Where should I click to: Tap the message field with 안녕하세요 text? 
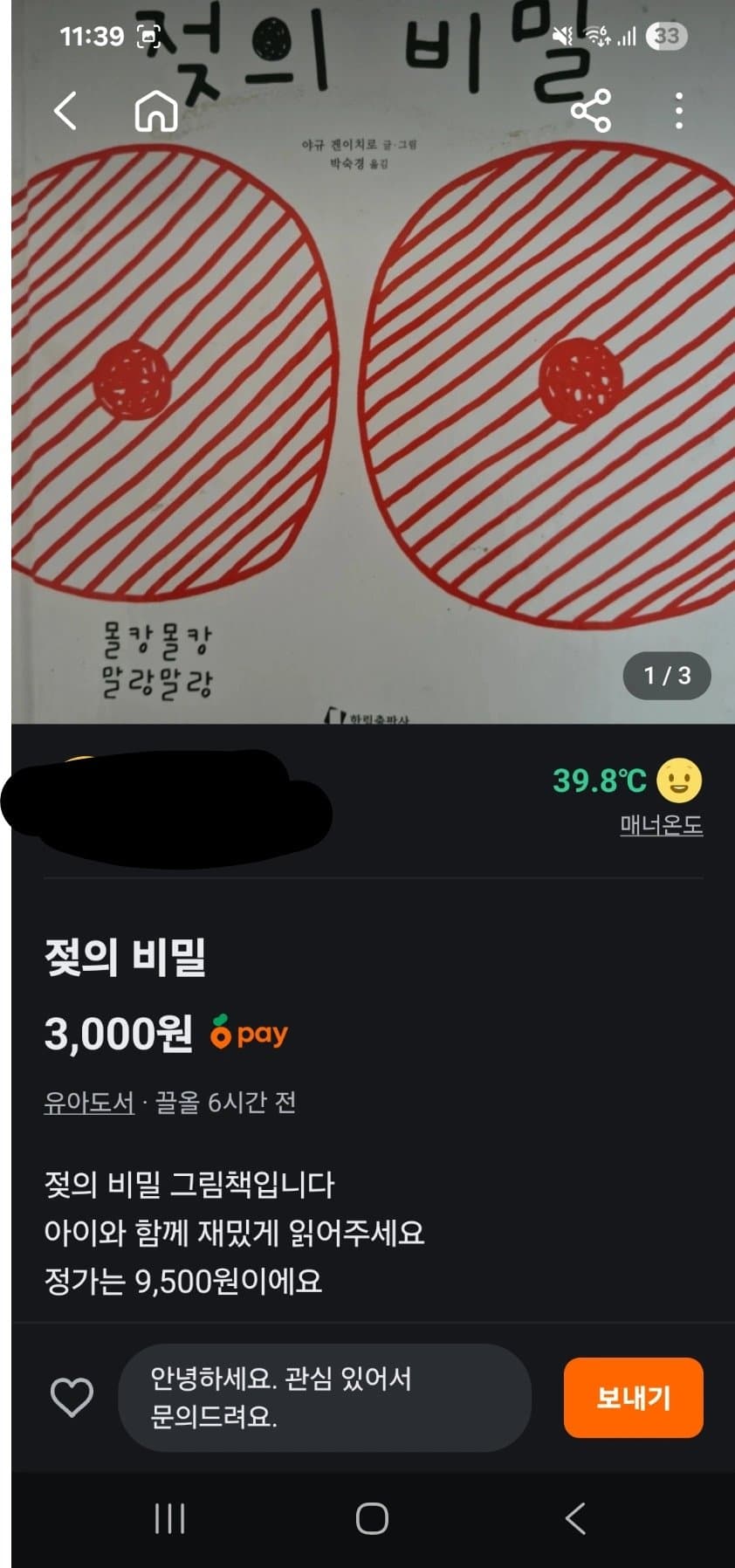pyautogui.click(x=323, y=1398)
